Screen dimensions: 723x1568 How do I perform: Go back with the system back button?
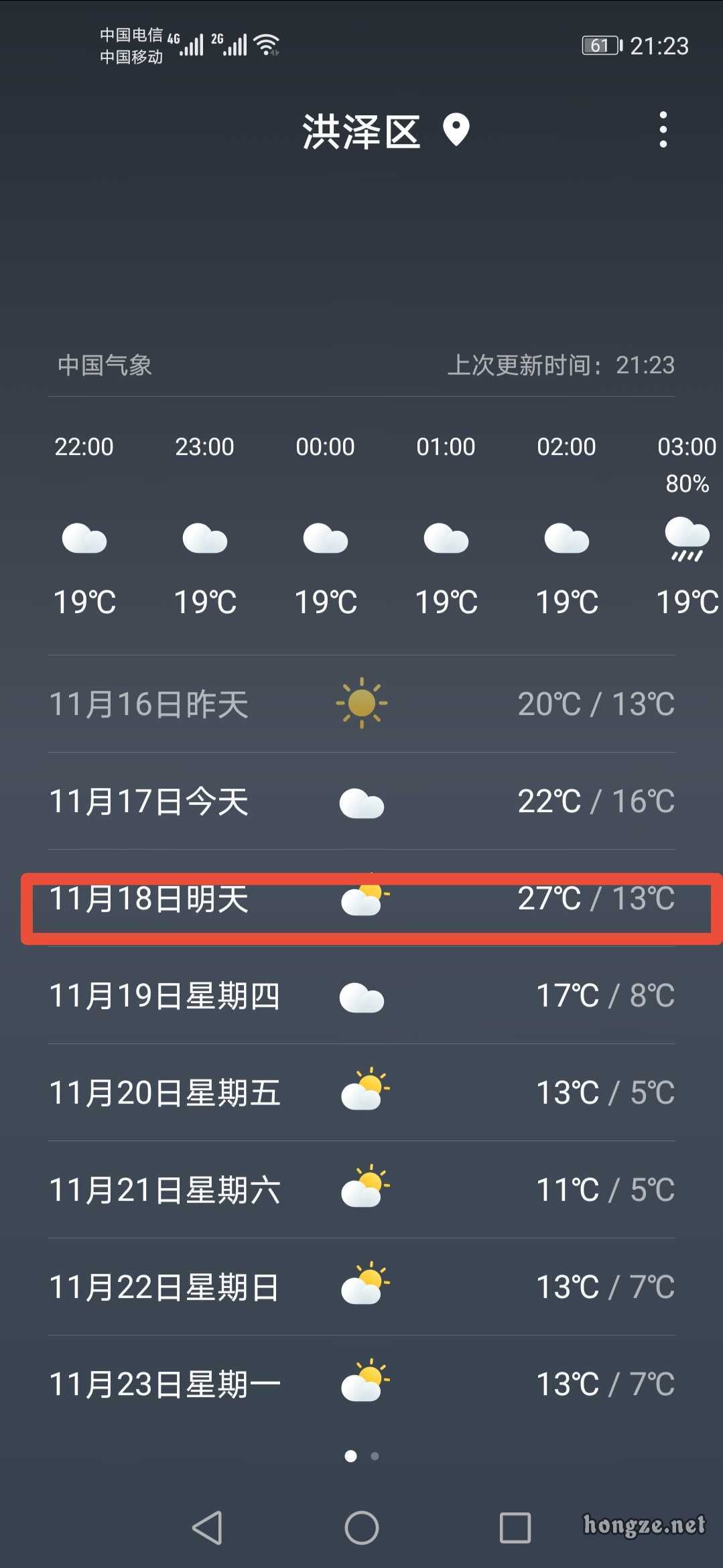click(208, 1528)
